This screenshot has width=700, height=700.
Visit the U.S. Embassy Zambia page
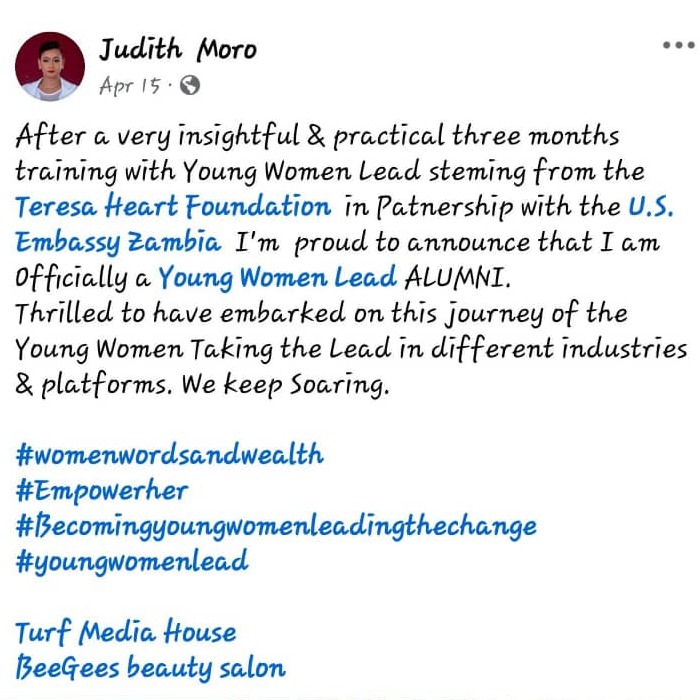(x=117, y=242)
